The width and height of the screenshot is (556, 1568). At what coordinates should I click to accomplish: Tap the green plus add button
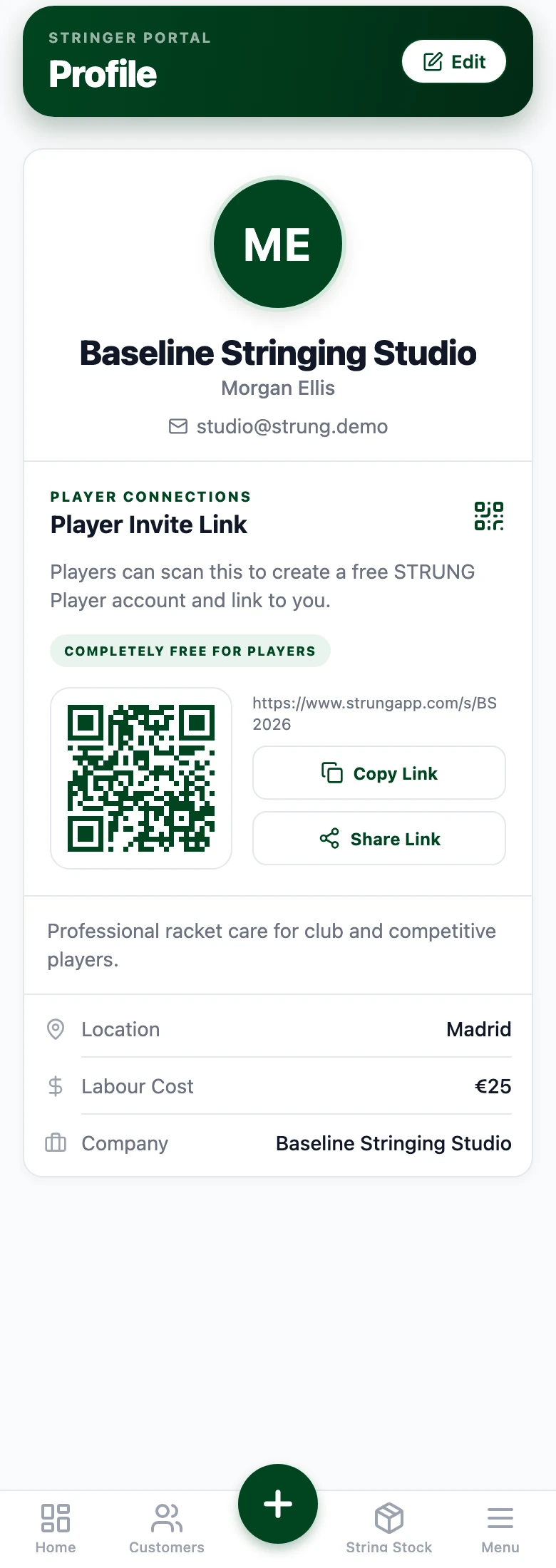(278, 1504)
